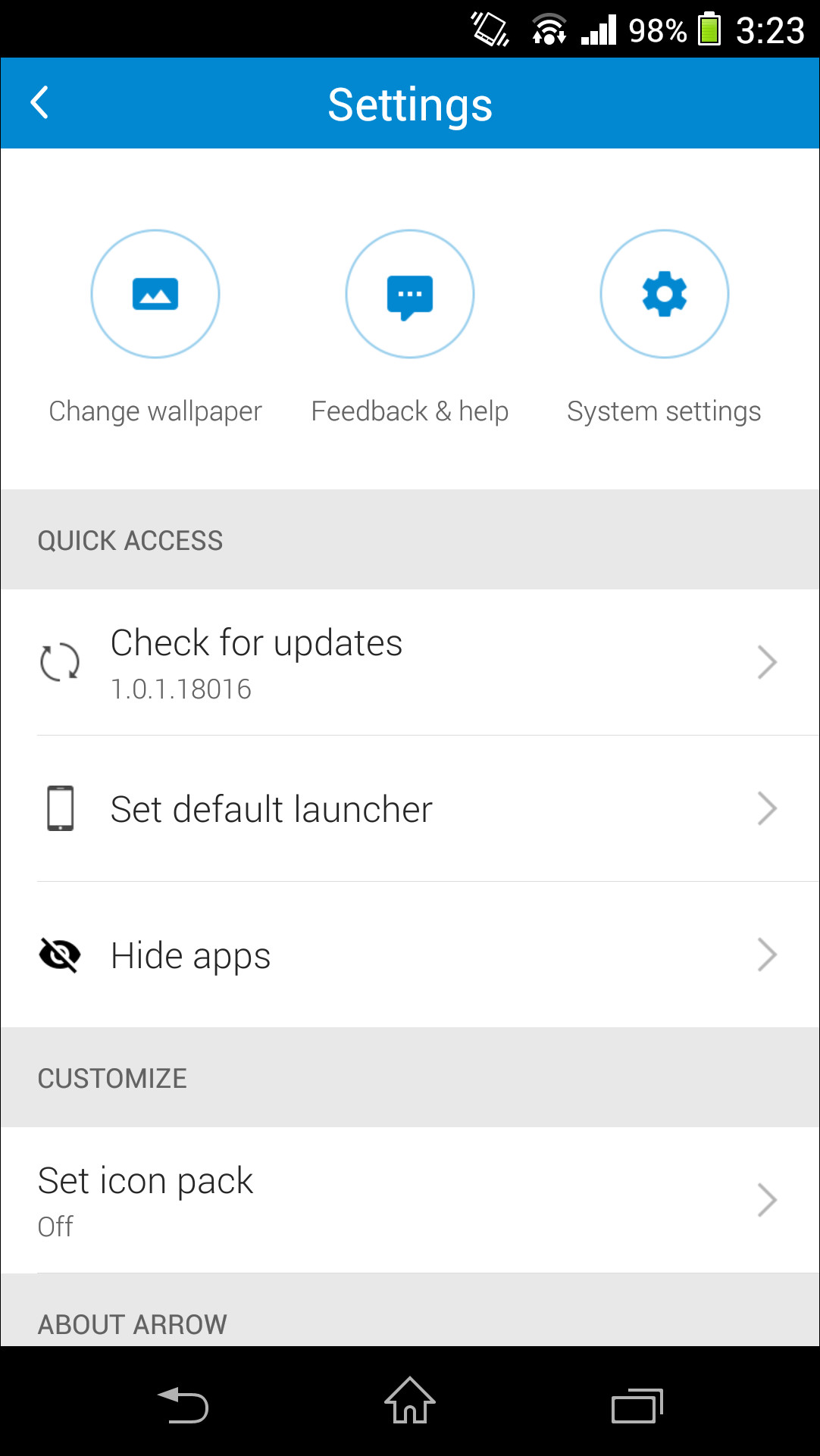Select the QUICK ACCESS section header
The width and height of the screenshot is (820, 1456).
coord(130,539)
